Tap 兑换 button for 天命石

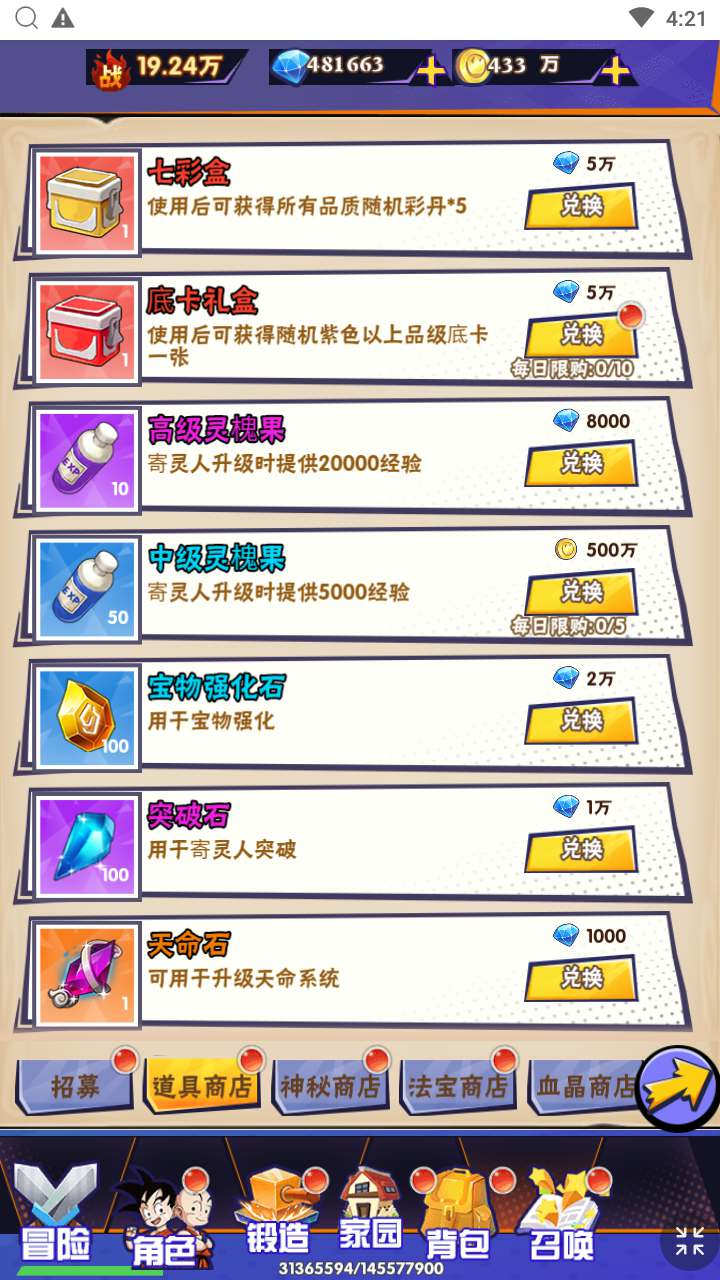pos(581,977)
